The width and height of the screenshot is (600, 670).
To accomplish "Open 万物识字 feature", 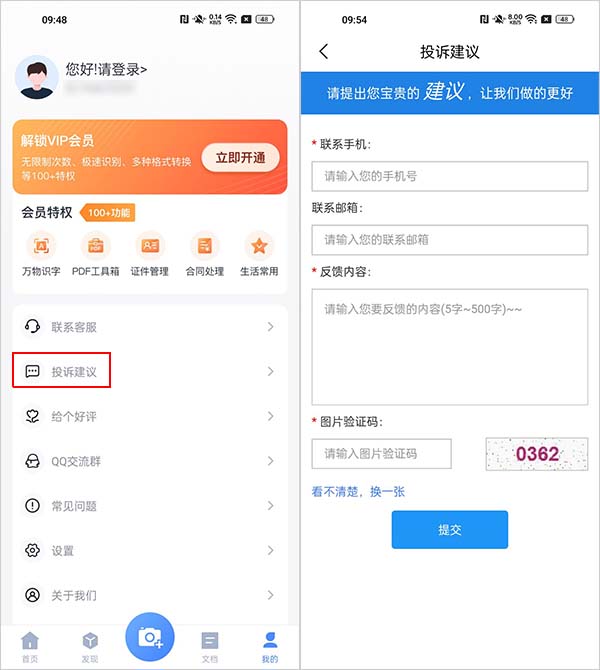I will point(41,254).
